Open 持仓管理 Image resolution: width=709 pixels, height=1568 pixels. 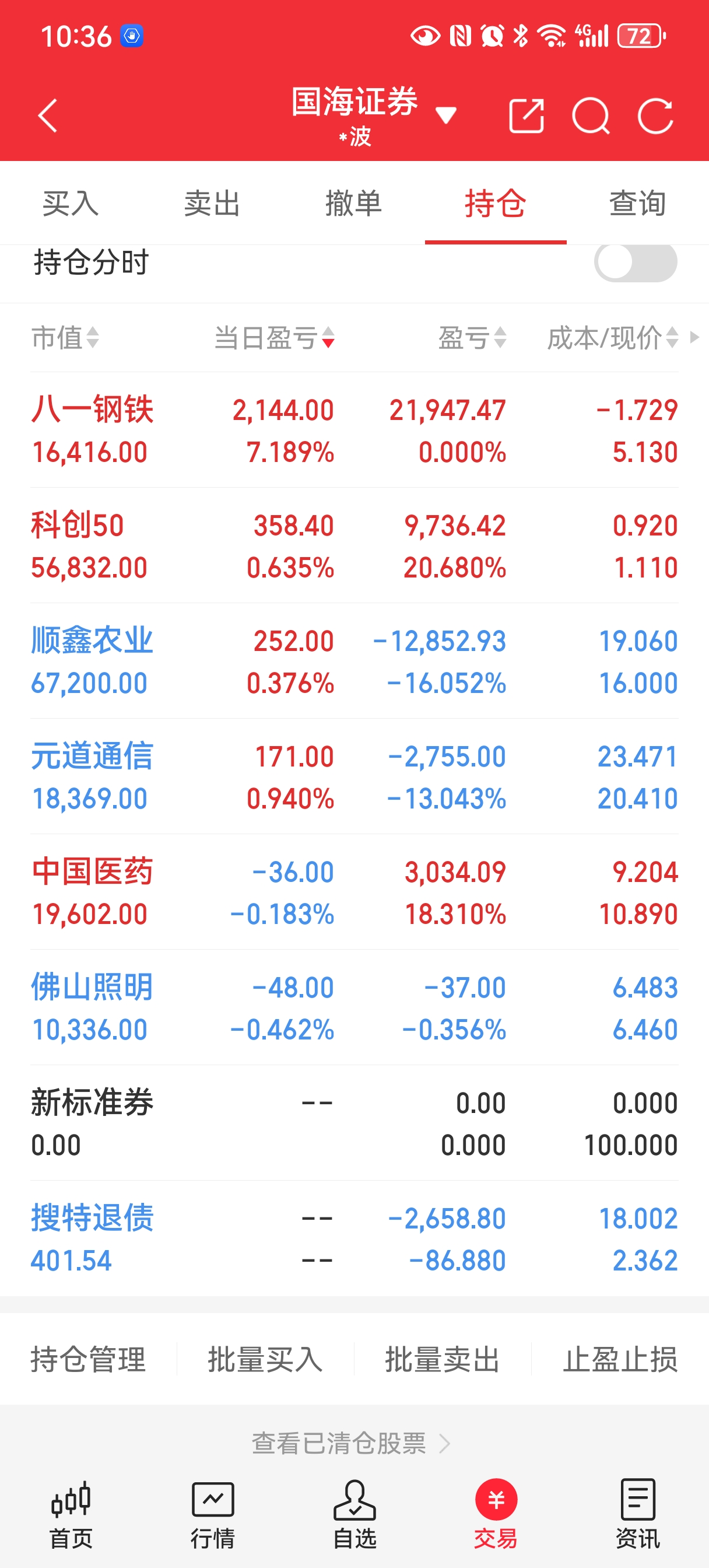88,1360
